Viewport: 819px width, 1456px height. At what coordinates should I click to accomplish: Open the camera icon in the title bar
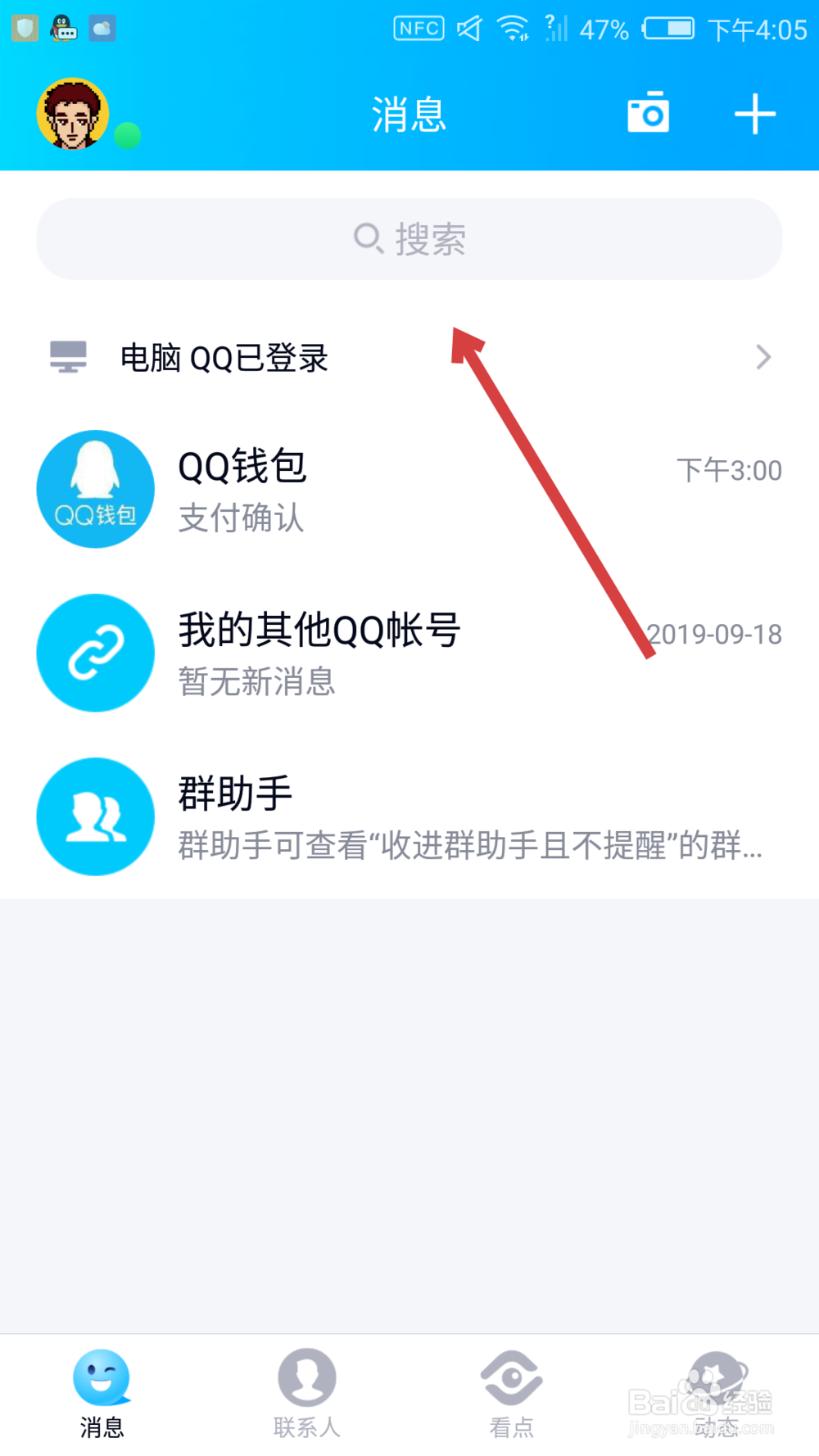pyautogui.click(x=646, y=114)
